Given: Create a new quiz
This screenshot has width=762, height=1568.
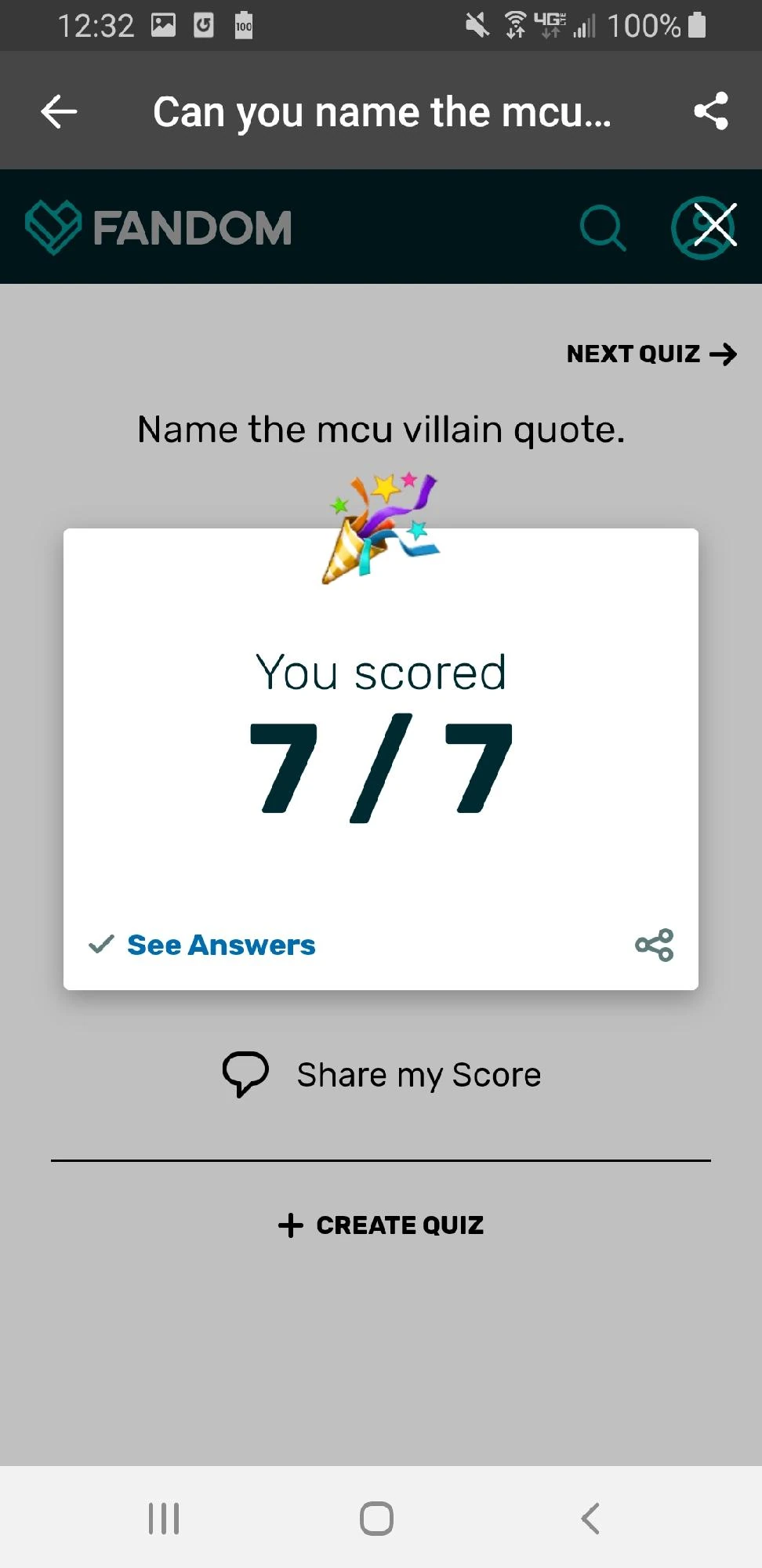Looking at the screenshot, I should (x=381, y=1225).
